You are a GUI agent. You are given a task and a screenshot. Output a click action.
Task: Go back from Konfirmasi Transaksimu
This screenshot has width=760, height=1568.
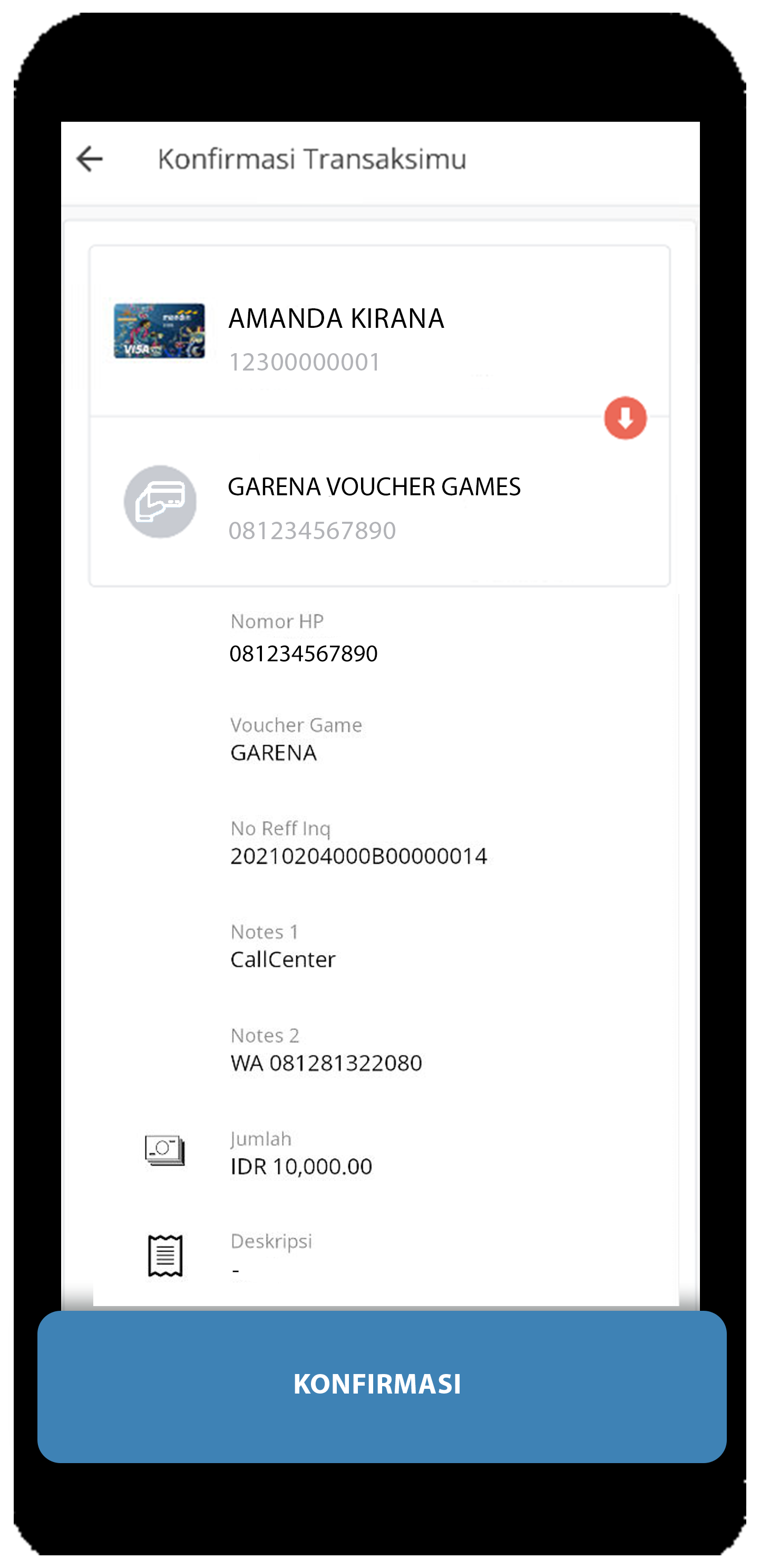[90, 159]
